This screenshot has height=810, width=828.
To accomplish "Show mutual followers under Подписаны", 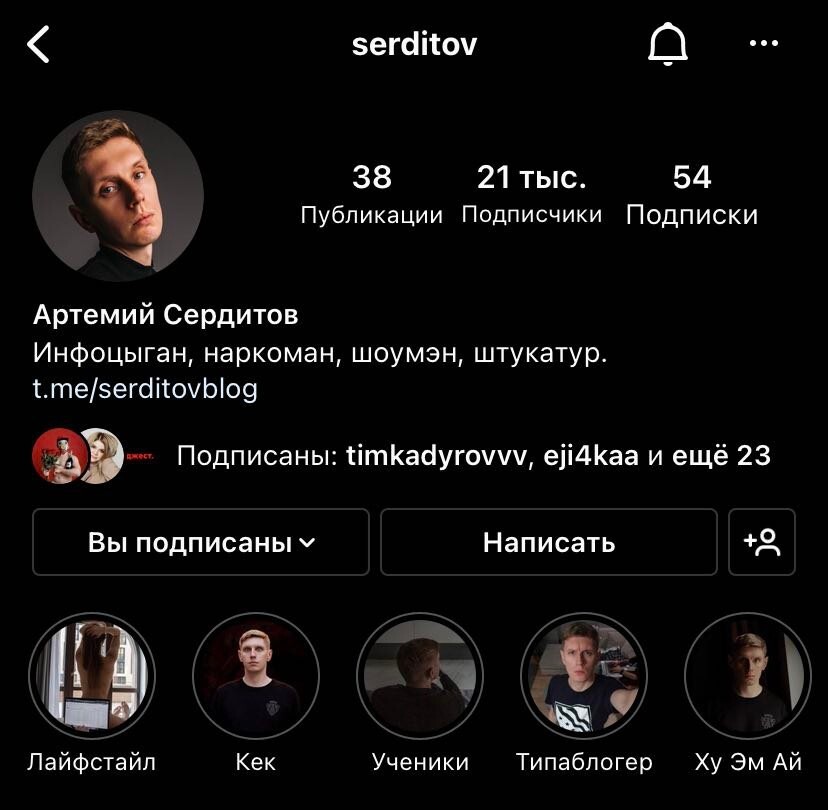I will click(x=472, y=457).
